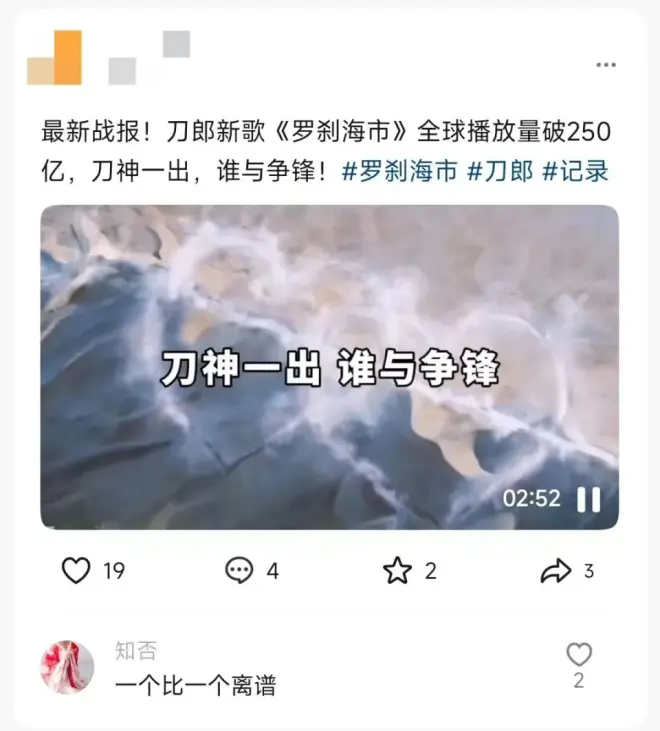Image resolution: width=660 pixels, height=731 pixels.
Task: Open the #记录 hashtag
Action: (x=575, y=171)
